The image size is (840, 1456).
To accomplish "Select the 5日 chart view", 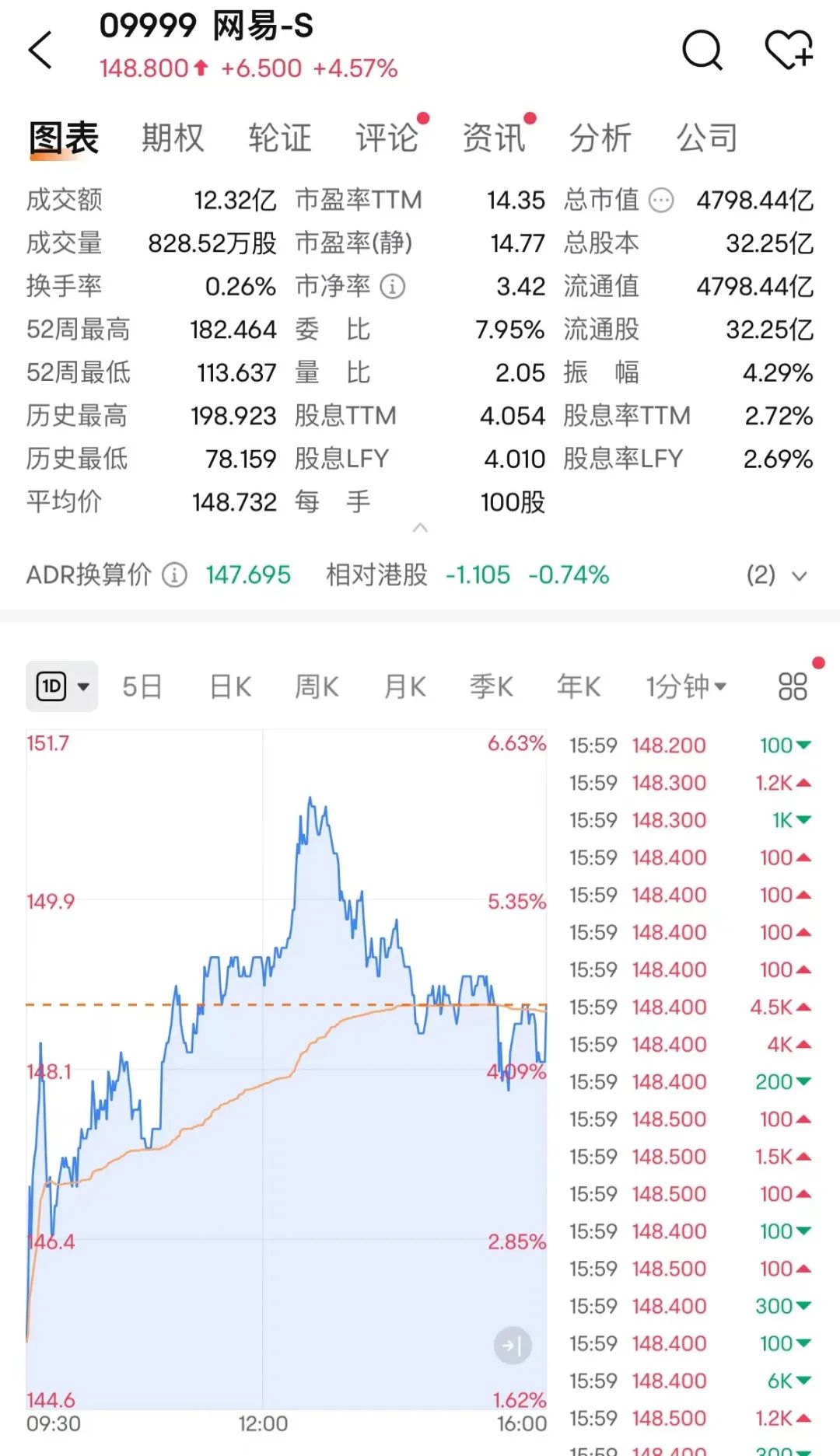I will (141, 686).
